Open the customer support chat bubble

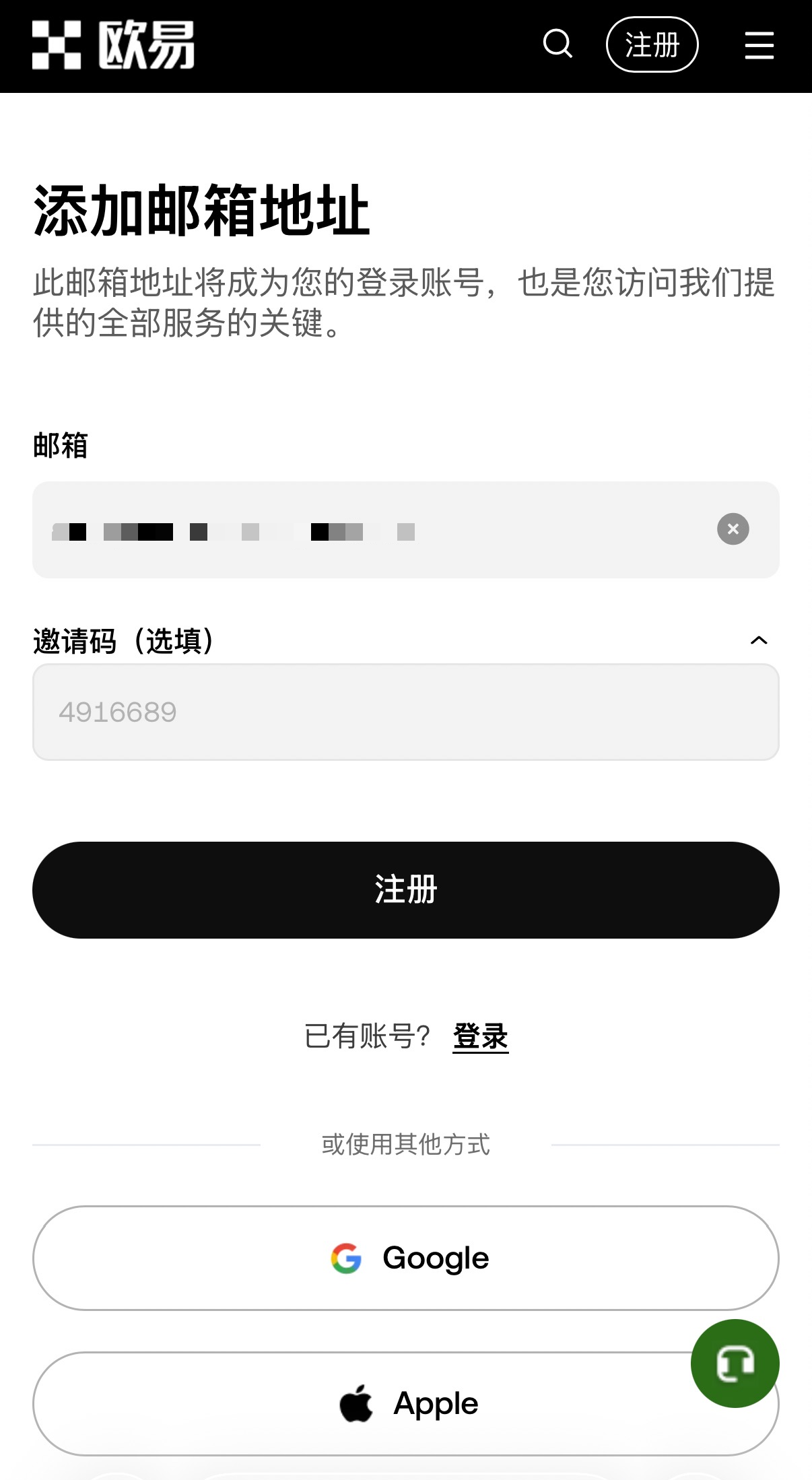point(734,1363)
